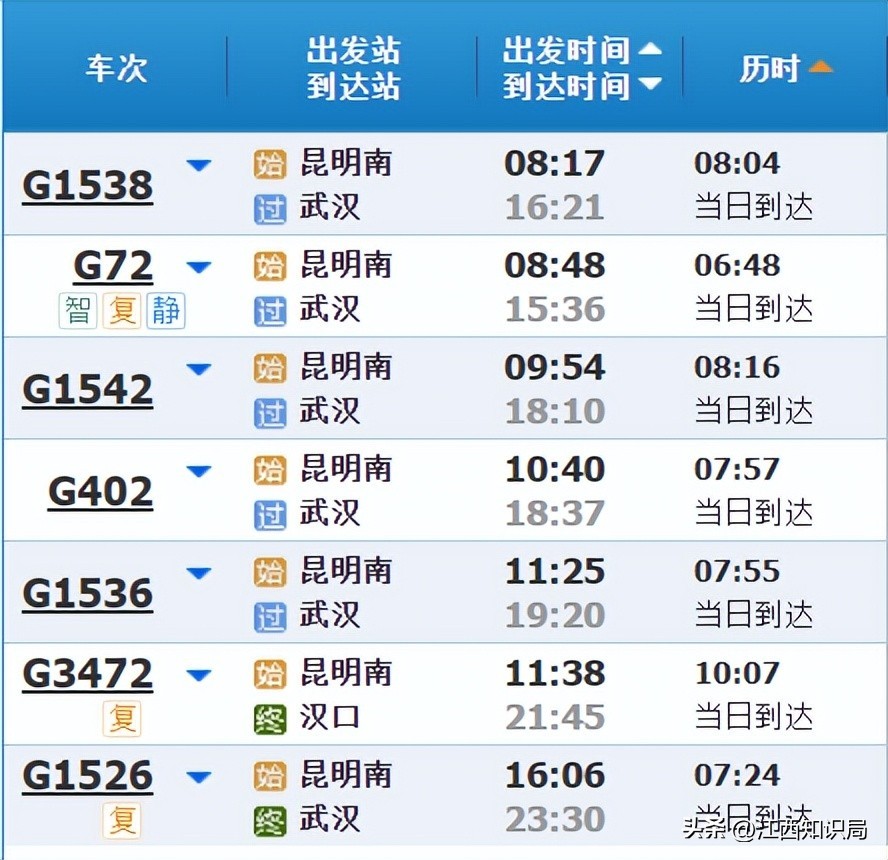888x860 pixels.
Task: Expand the stops arrow beside G3472
Action: (199, 675)
